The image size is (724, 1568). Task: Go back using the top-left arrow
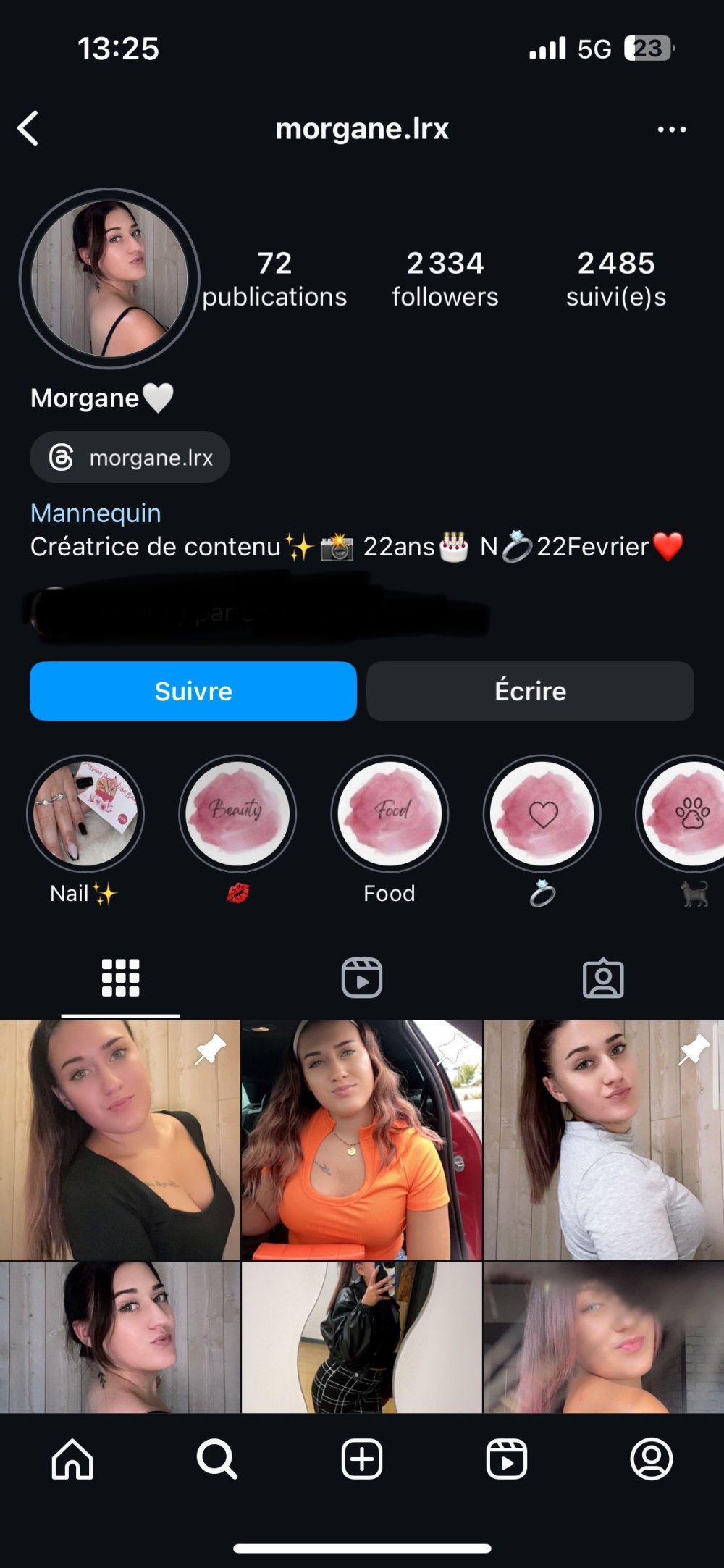pos(28,129)
